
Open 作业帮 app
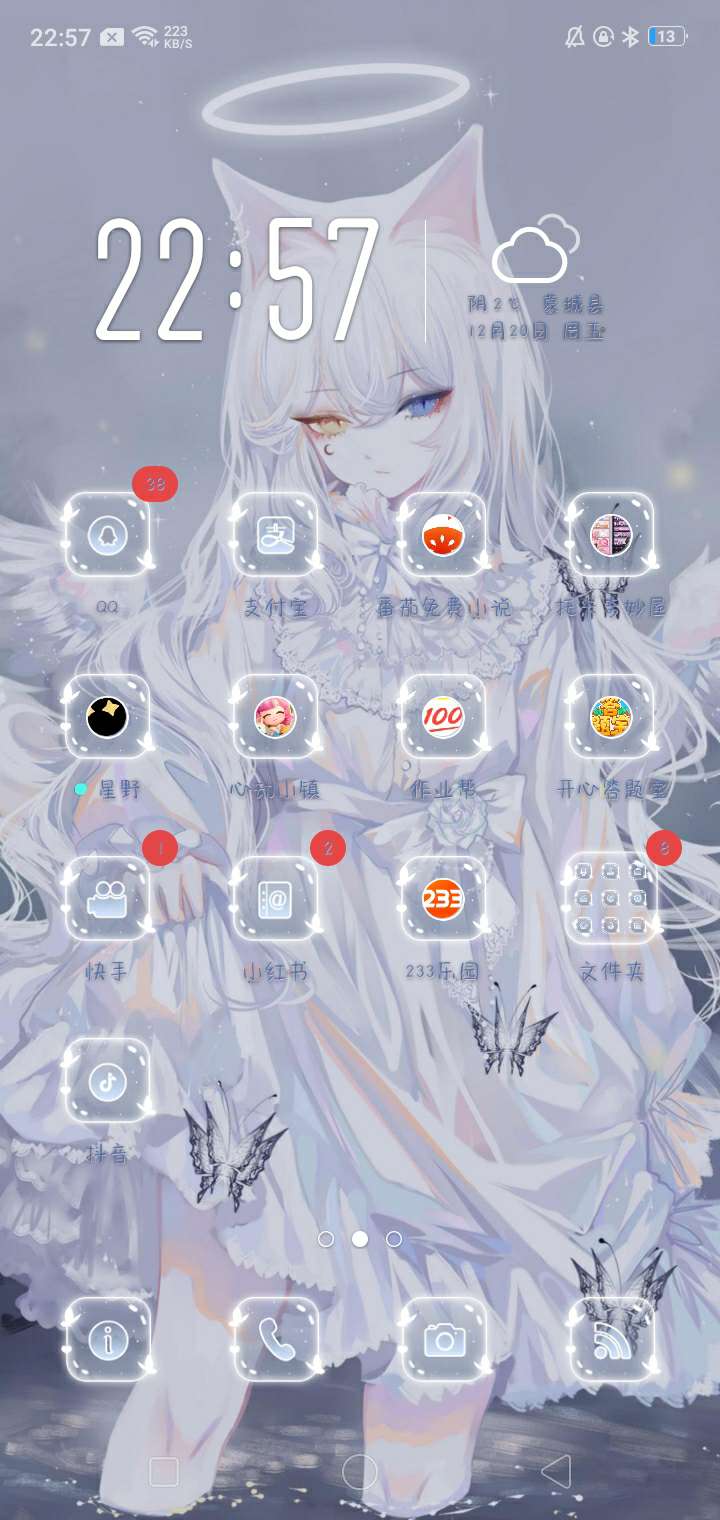pos(443,717)
